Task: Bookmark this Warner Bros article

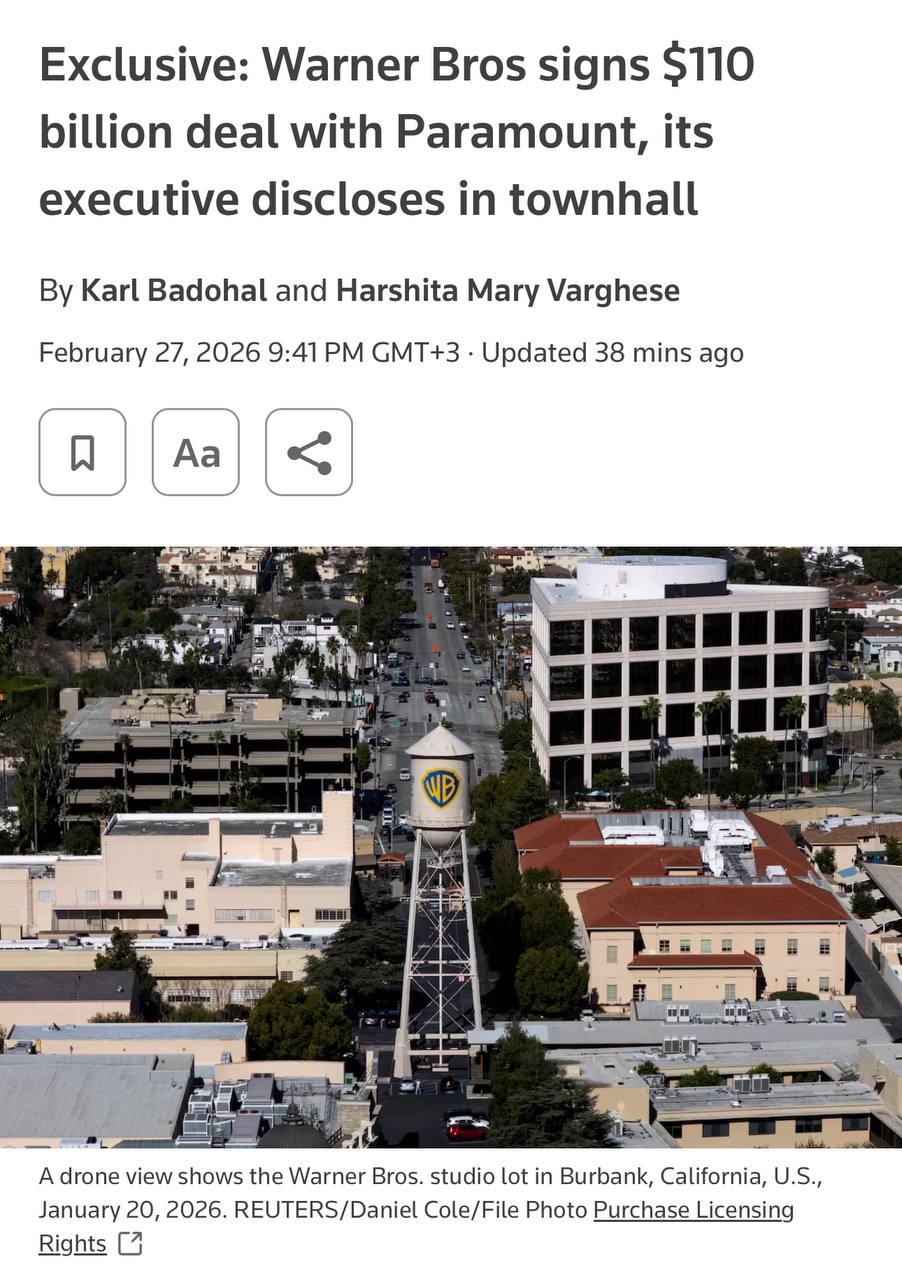Action: [82, 452]
